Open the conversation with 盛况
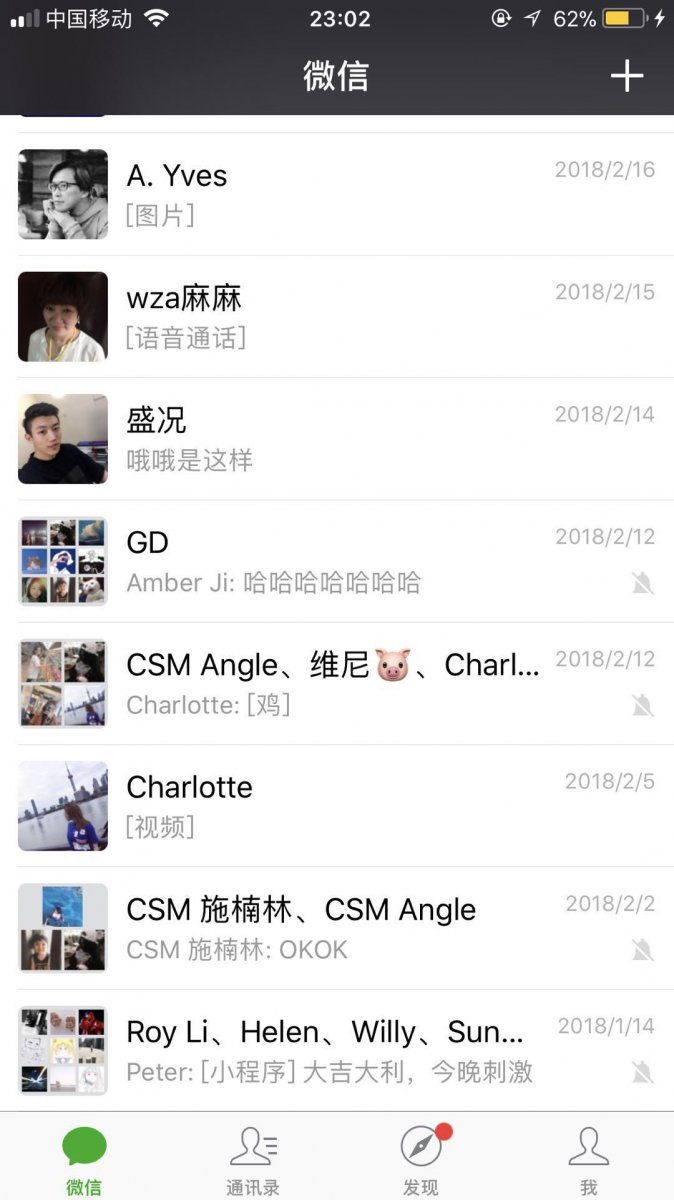 click(x=340, y=439)
